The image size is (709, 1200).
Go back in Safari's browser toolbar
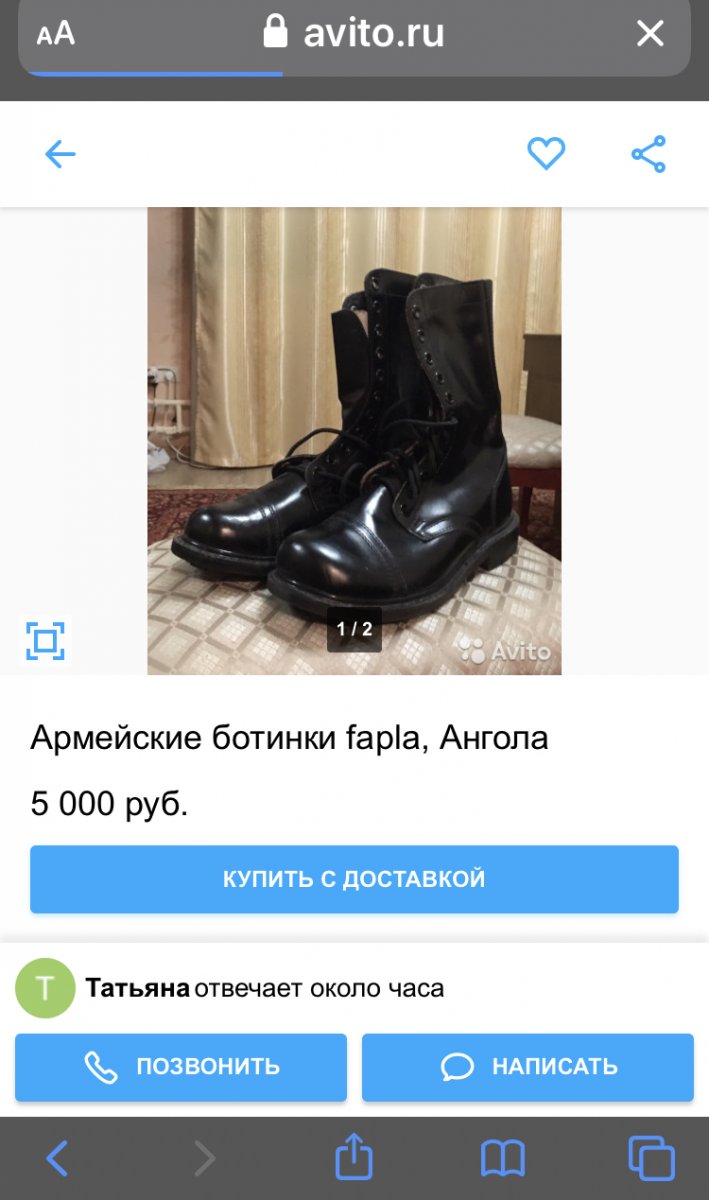58,1159
